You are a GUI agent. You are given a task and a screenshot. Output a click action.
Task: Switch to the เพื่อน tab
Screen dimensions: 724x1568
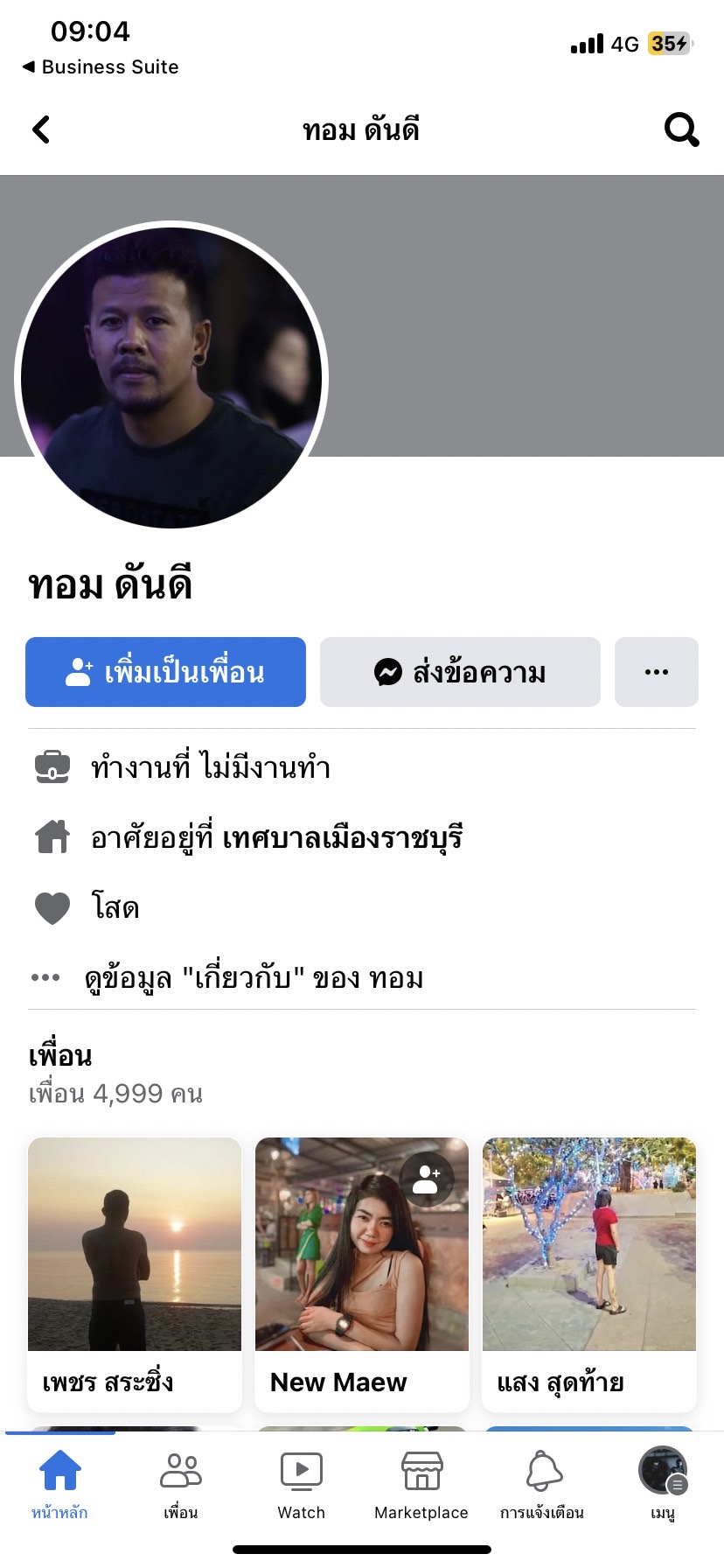click(180, 1484)
